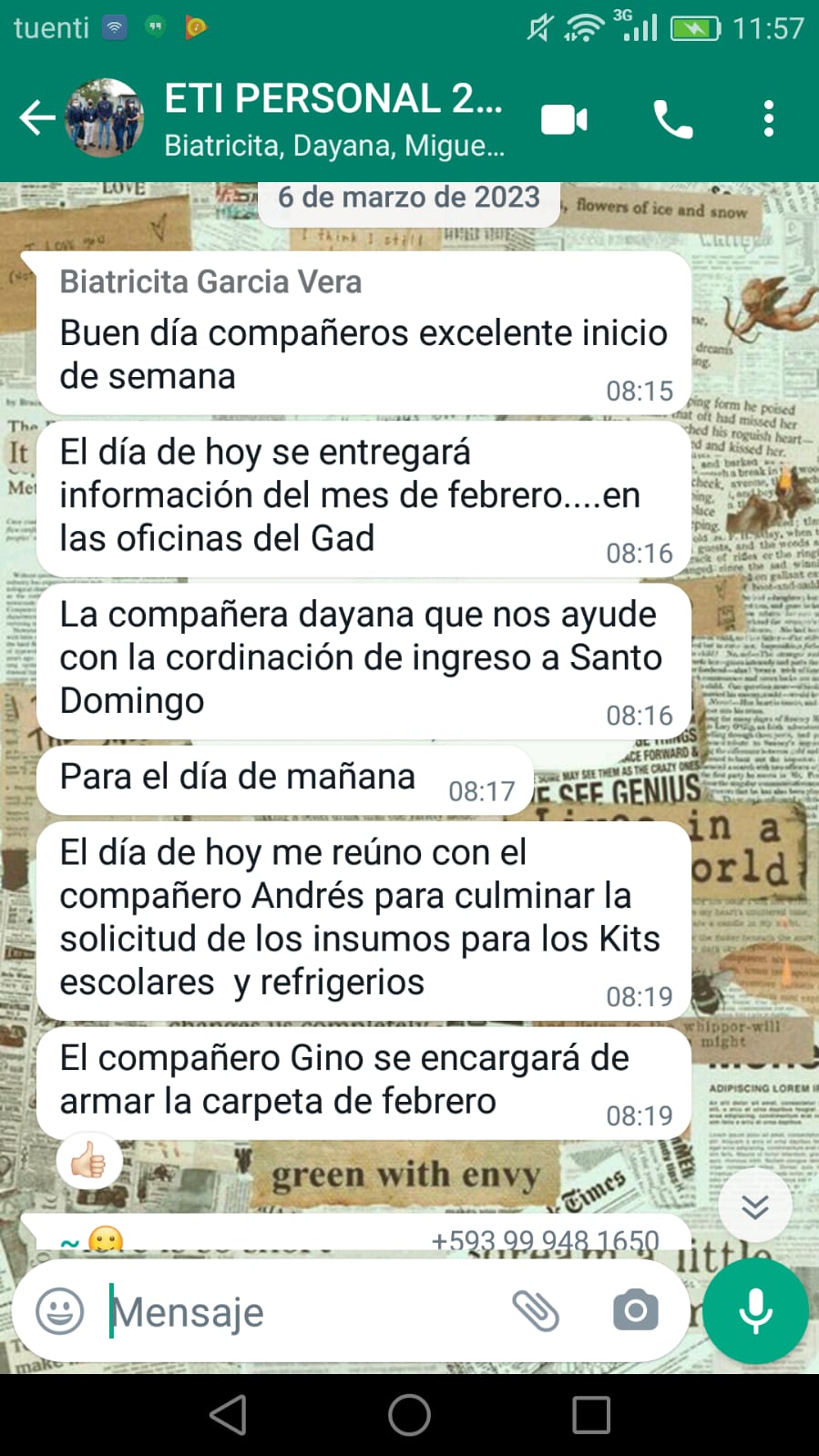Focus the Mensaje text field

pos(301,1312)
